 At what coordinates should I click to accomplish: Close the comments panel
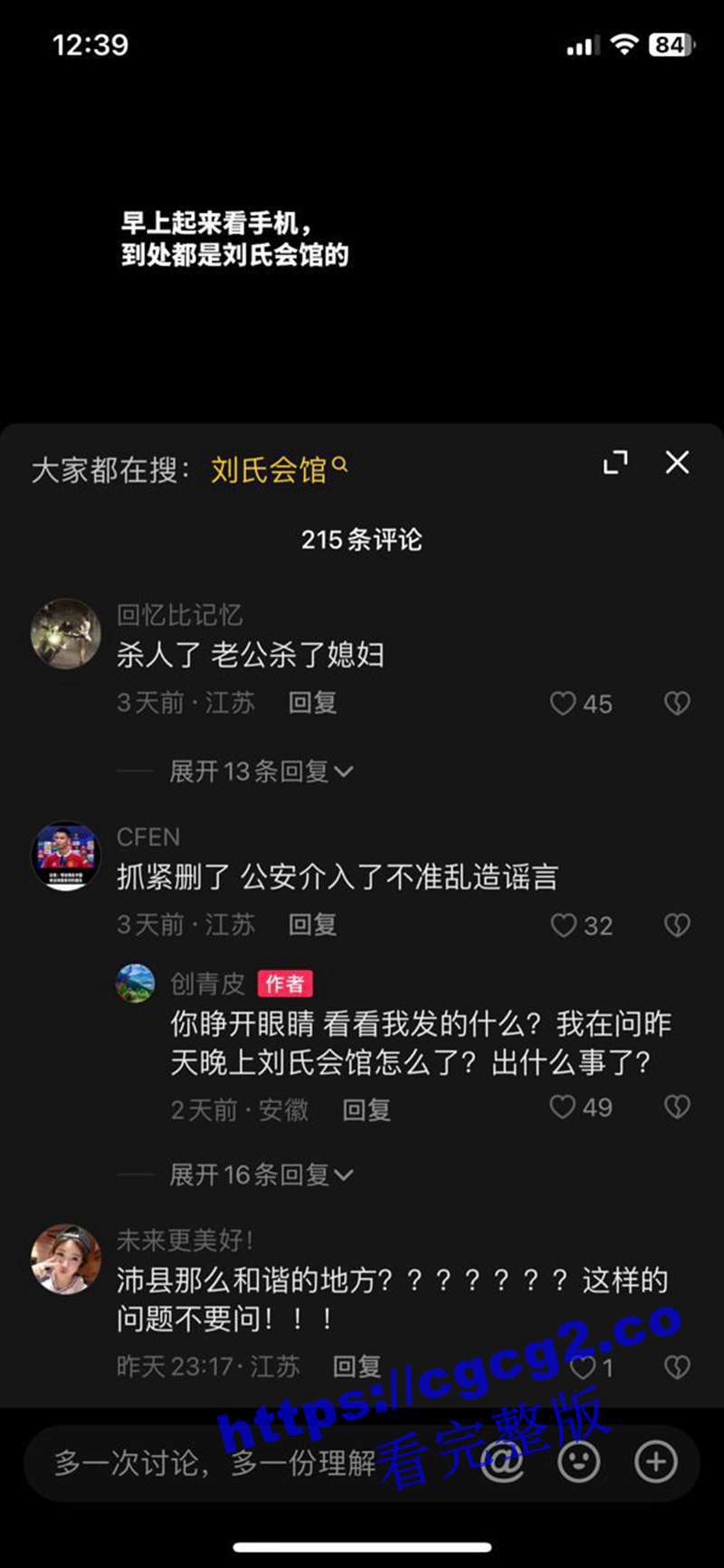click(677, 462)
